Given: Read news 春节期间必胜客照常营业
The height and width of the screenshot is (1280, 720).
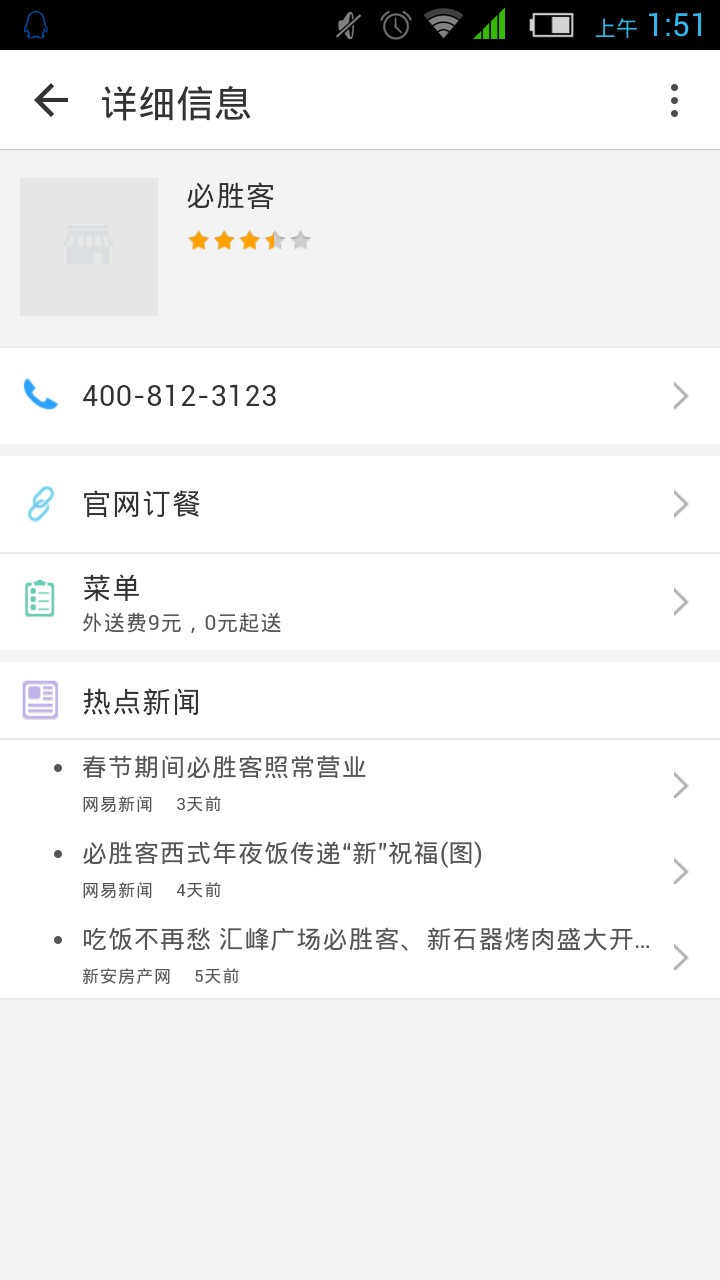Looking at the screenshot, I should tap(360, 784).
